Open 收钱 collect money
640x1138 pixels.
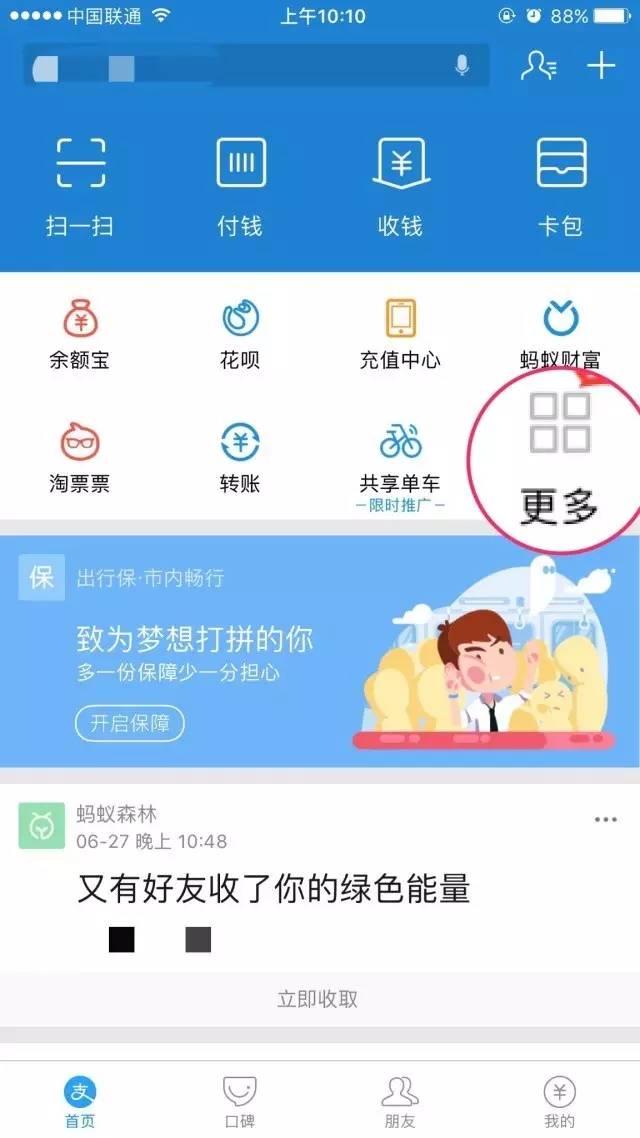[x=400, y=185]
